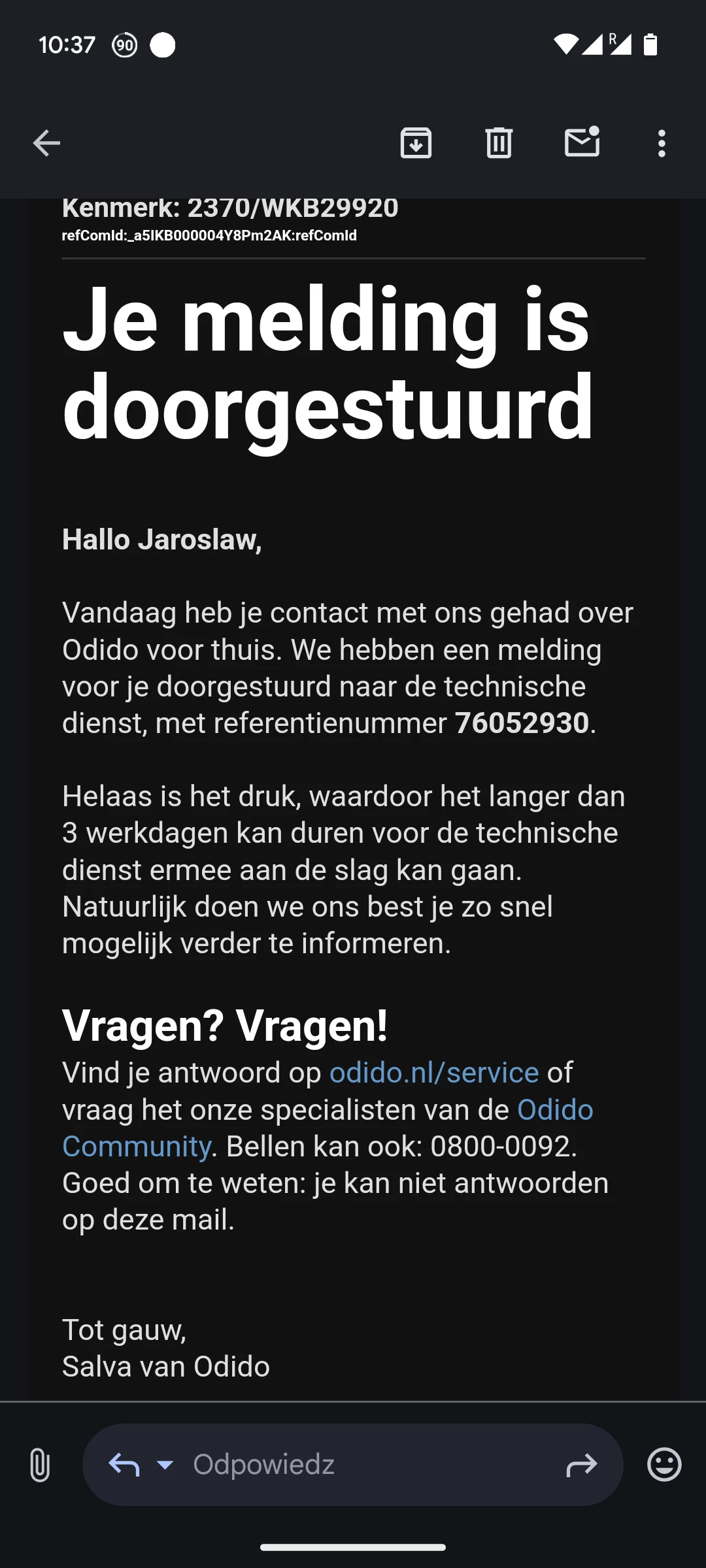Forward this email

(581, 1465)
